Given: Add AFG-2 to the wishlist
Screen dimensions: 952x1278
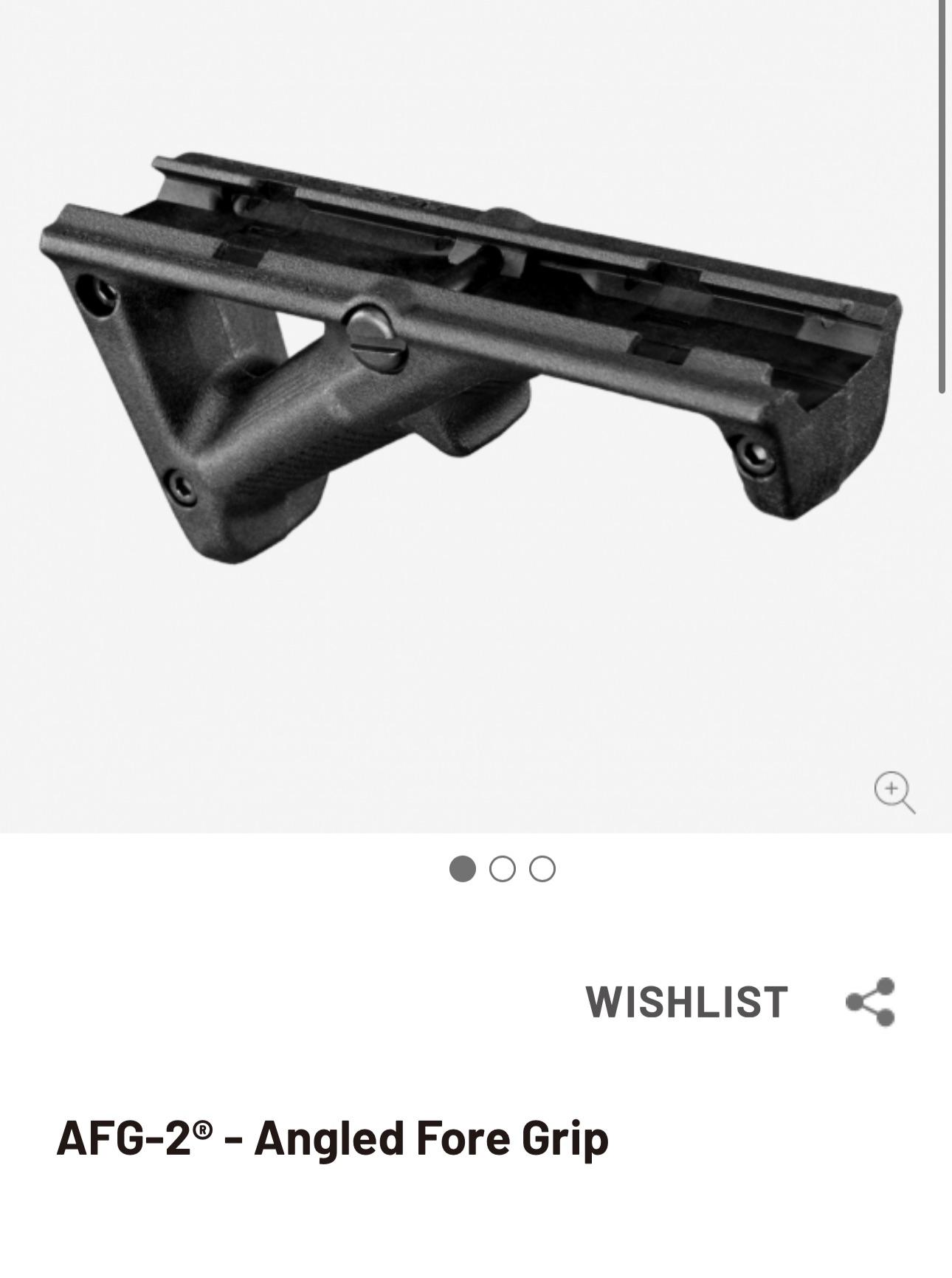Looking at the screenshot, I should coord(686,1002).
